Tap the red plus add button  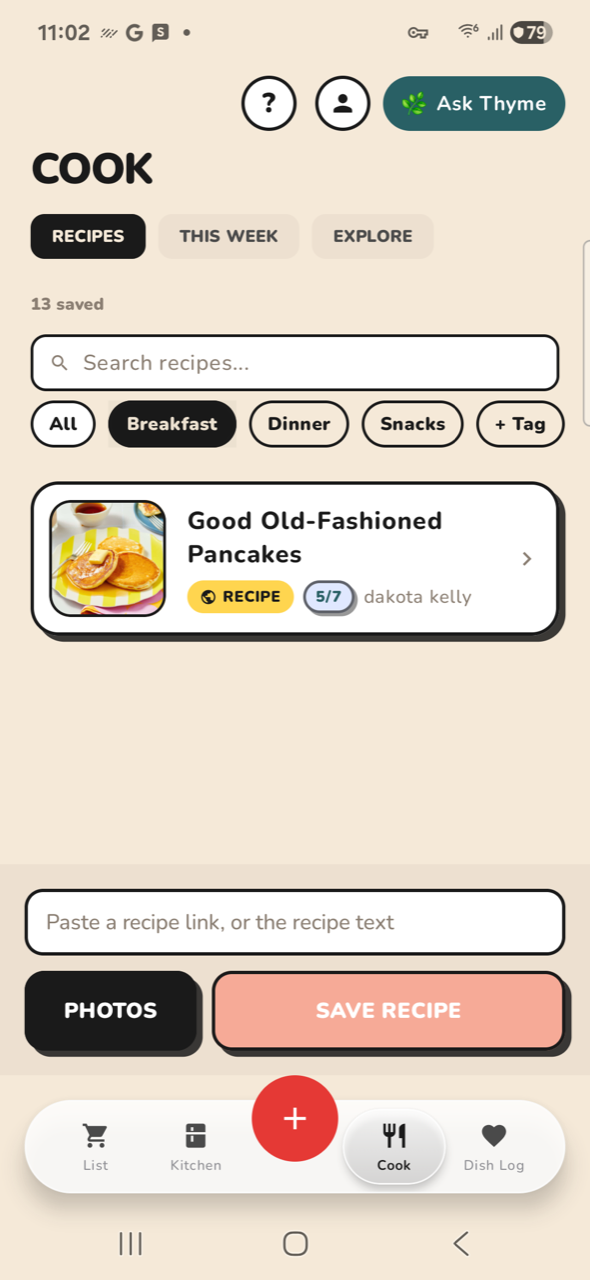tap(295, 1118)
